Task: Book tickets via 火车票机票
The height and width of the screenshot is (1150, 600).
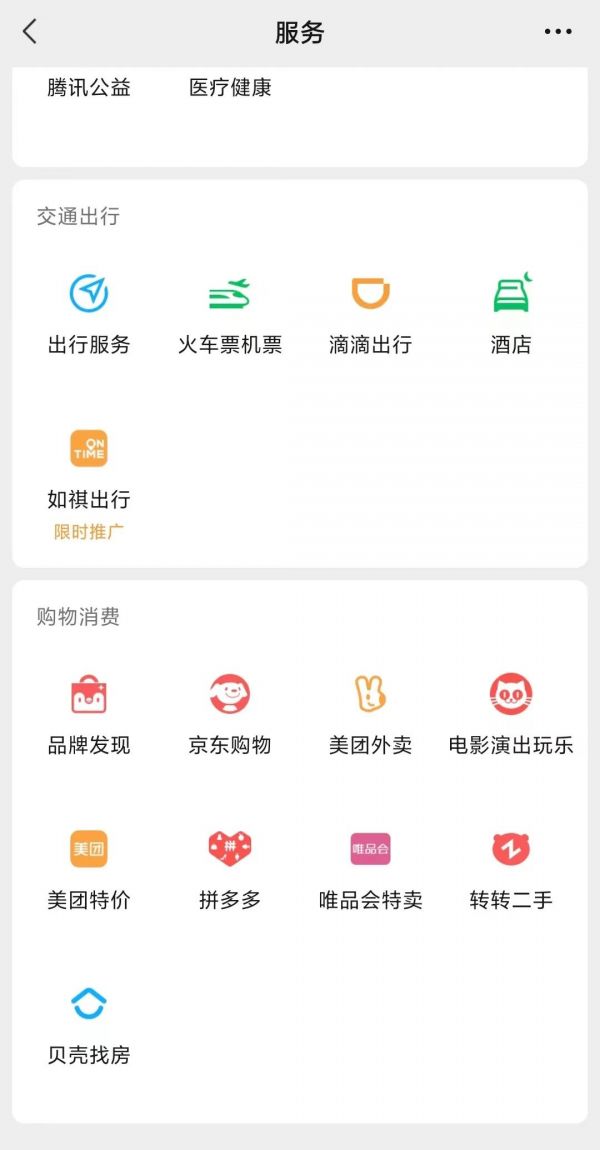Action: click(230, 312)
